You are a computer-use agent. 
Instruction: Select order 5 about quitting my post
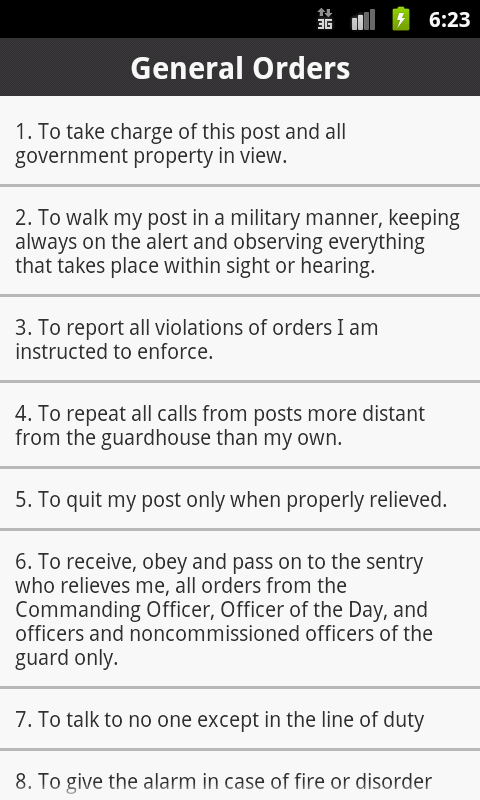(x=240, y=499)
